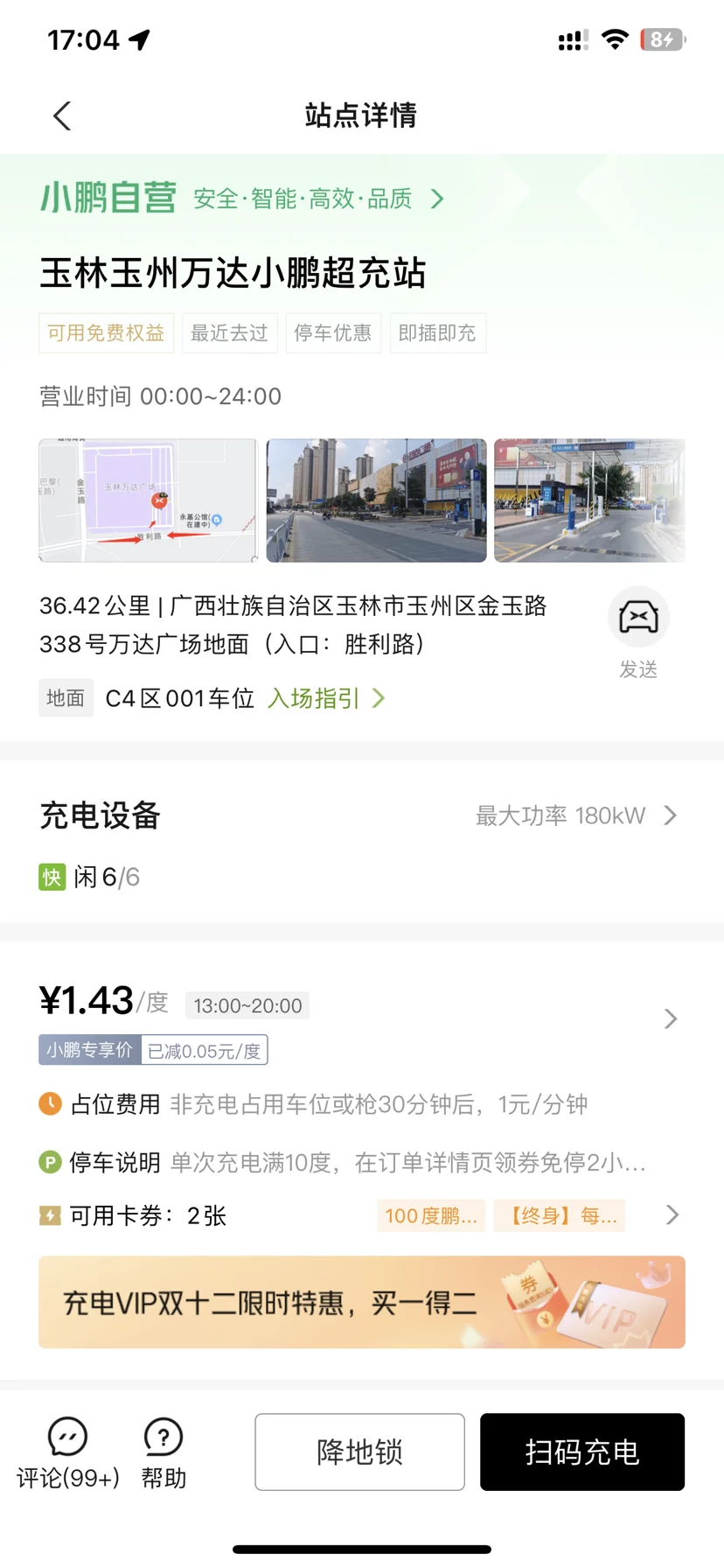
Task: View the parking entrance gate photo
Action: pyautogui.click(x=589, y=500)
